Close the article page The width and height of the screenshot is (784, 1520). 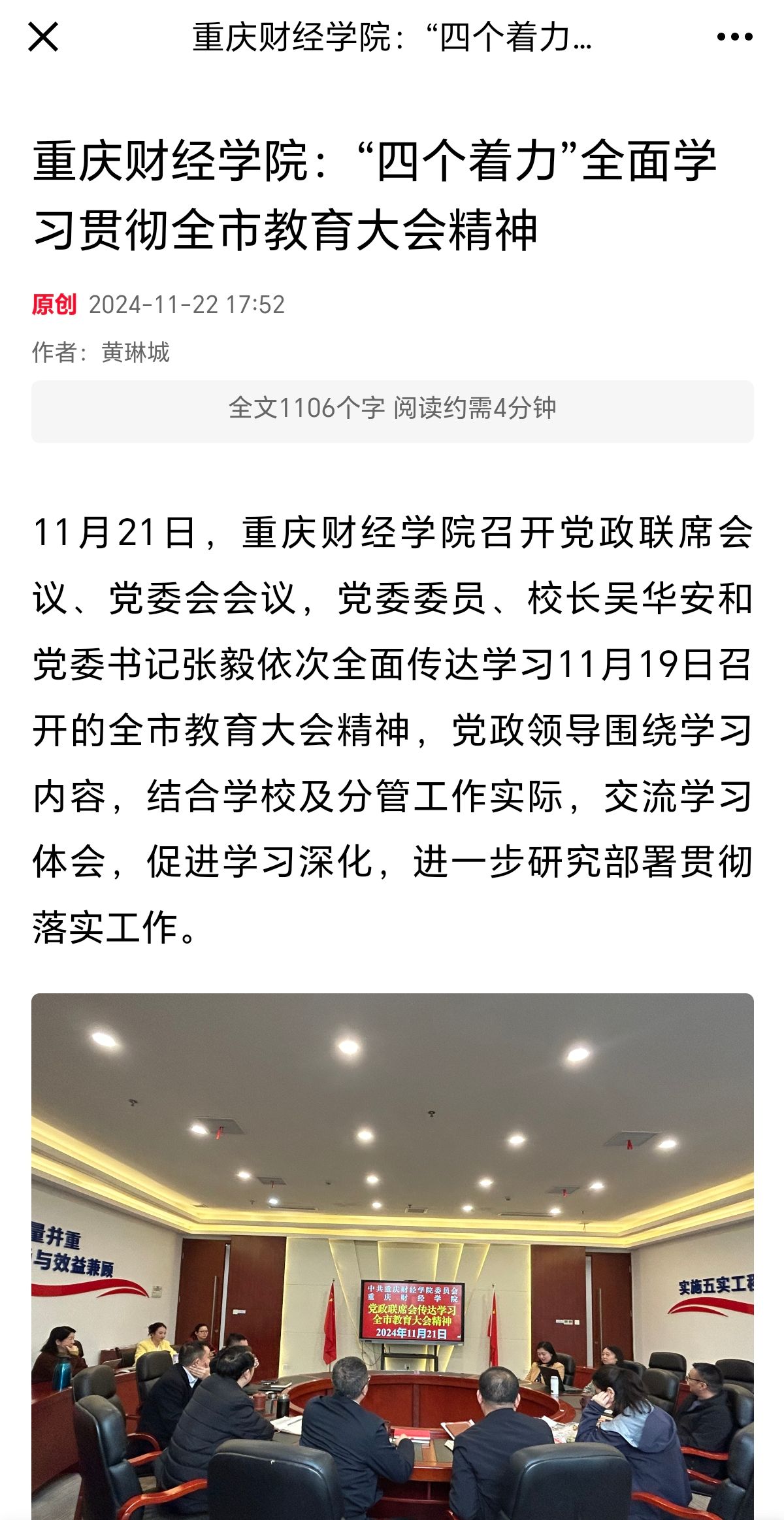[x=43, y=37]
